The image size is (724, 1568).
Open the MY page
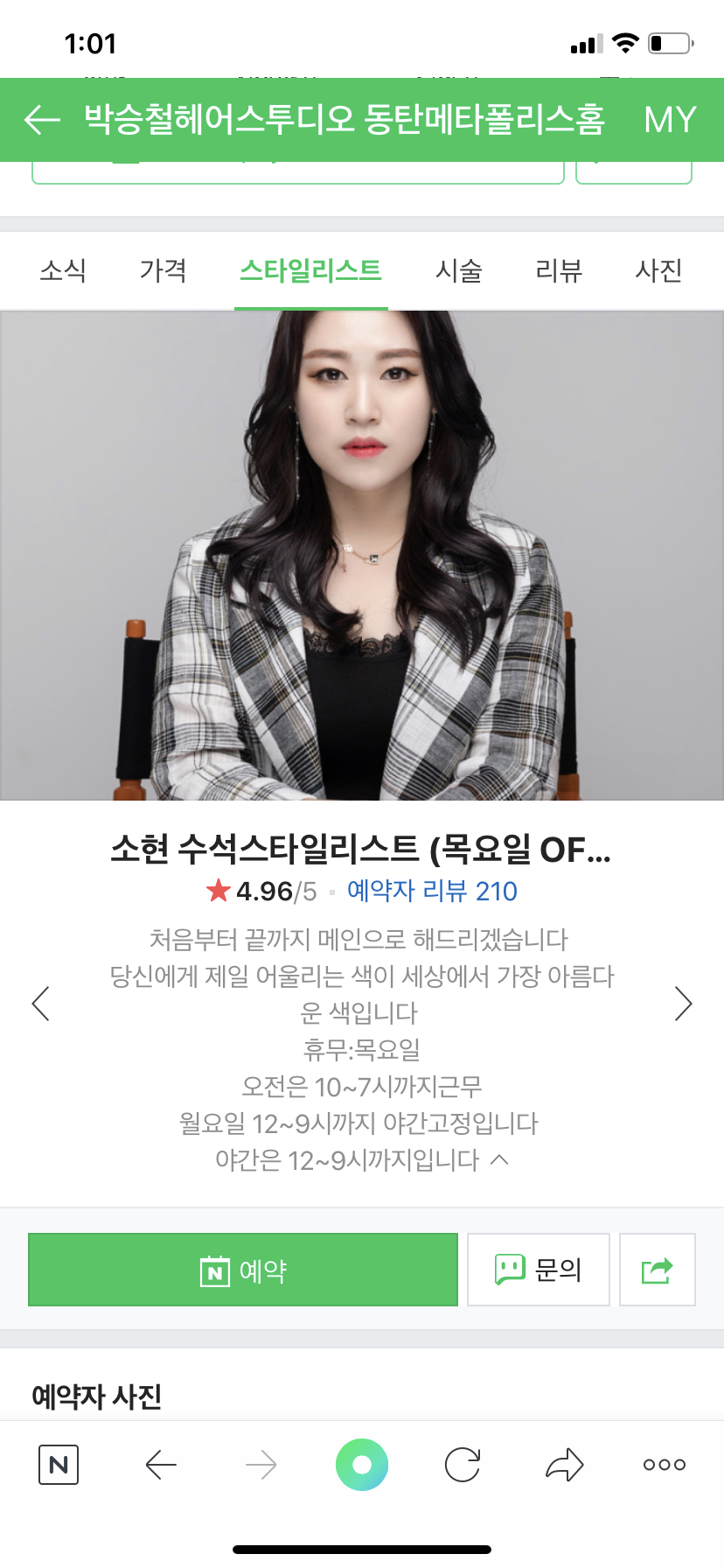pos(670,120)
